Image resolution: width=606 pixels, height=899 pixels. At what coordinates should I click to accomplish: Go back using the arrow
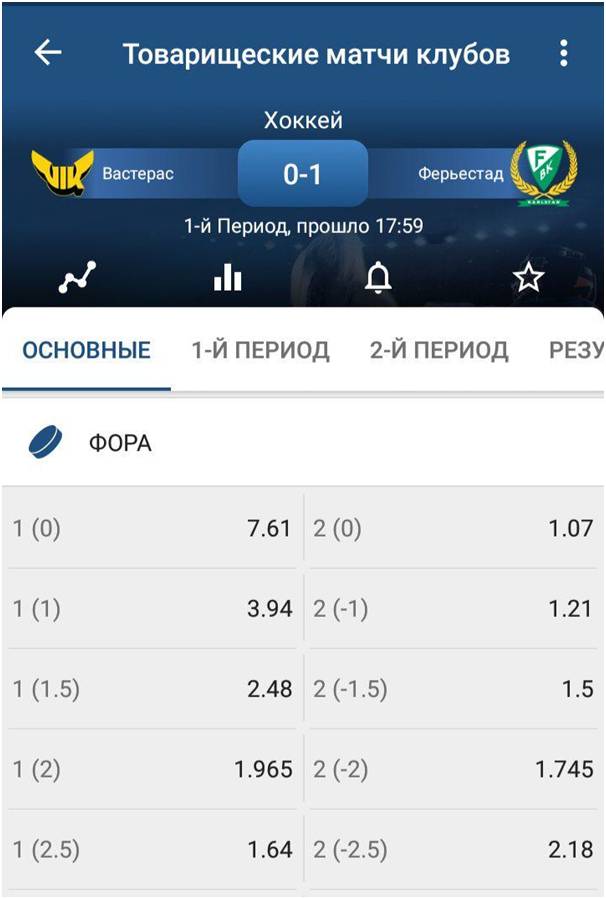(48, 53)
